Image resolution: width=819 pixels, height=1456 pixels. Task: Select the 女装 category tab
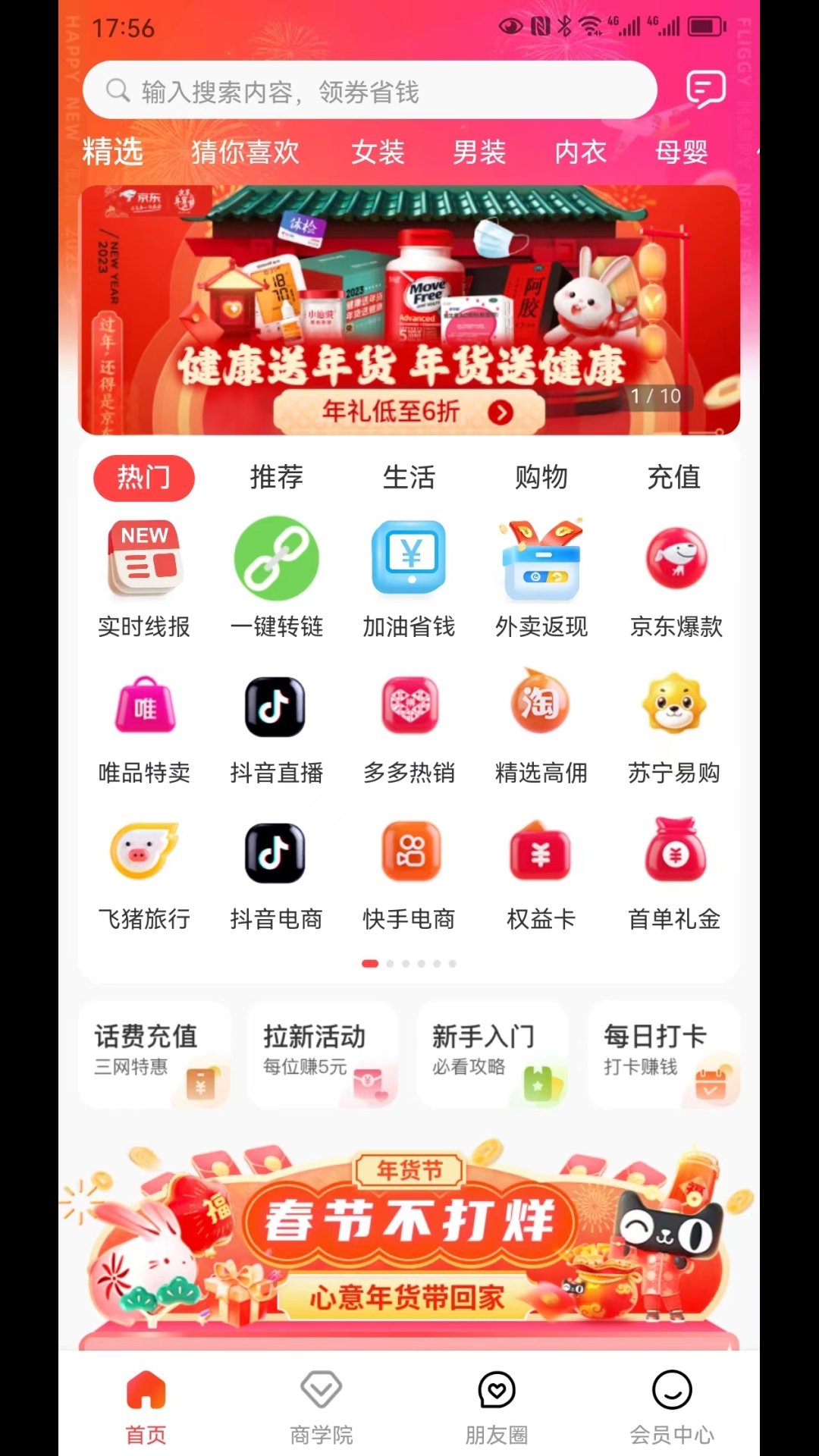tap(378, 152)
